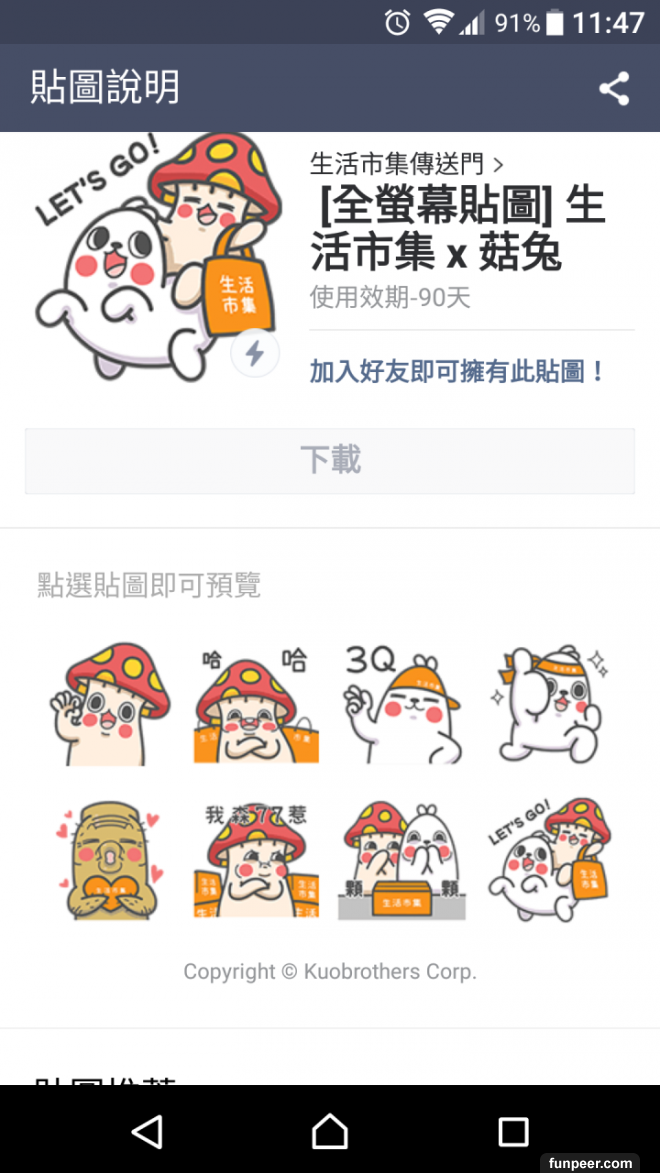Share this sticker set
660x1173 pixels.
pyautogui.click(x=614, y=88)
